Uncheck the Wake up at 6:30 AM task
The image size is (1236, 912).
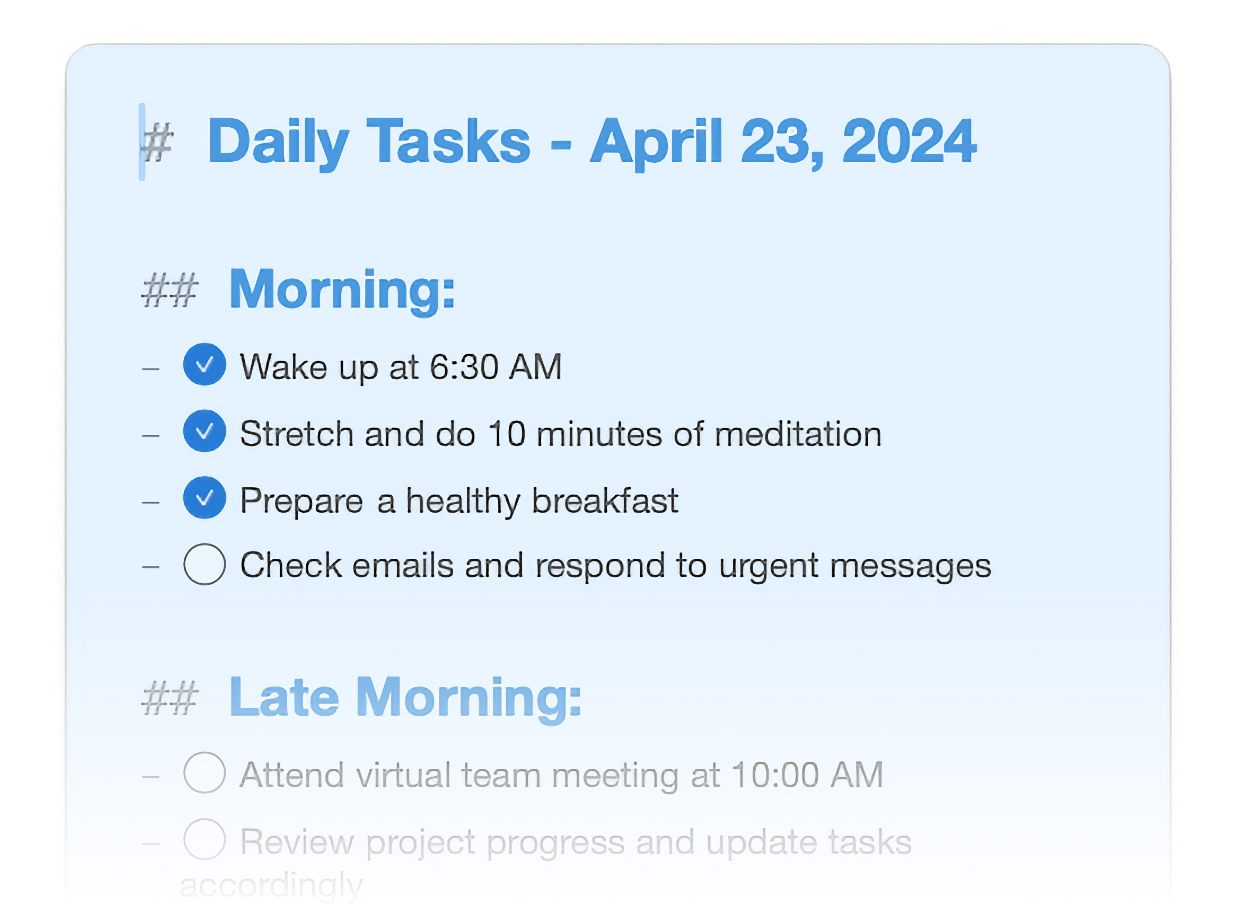click(204, 365)
